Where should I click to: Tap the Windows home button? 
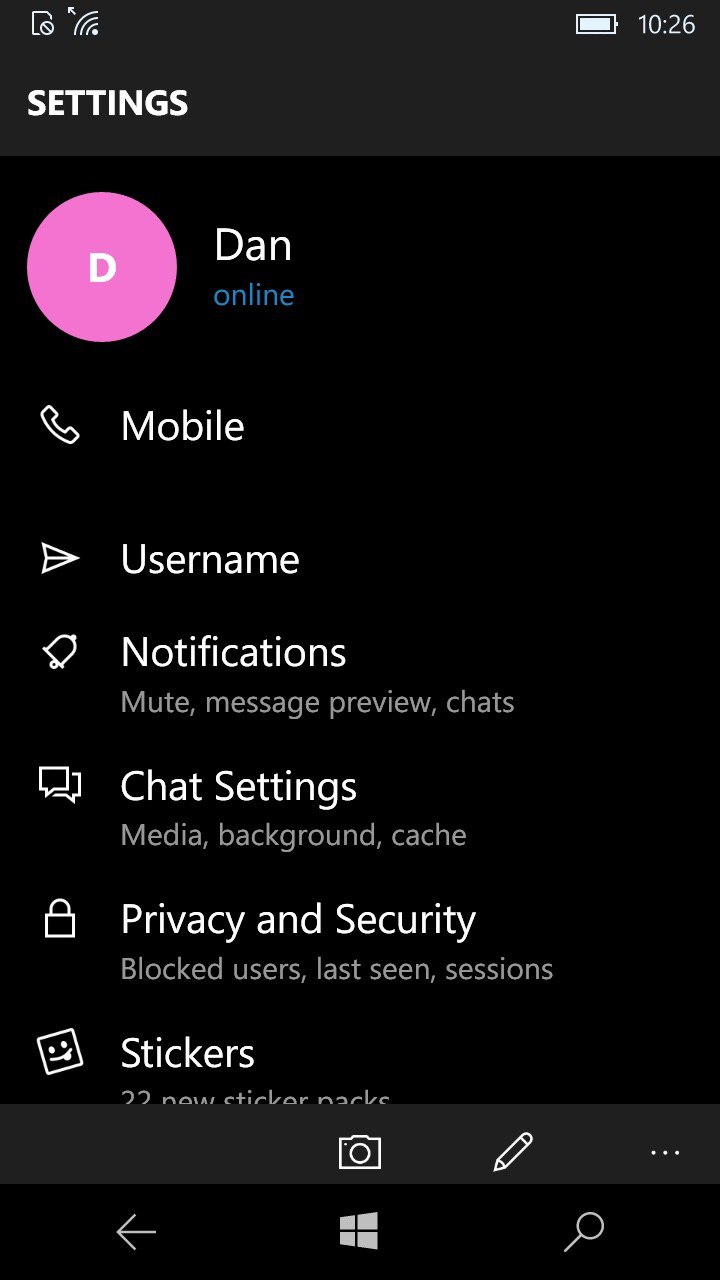point(359,1231)
